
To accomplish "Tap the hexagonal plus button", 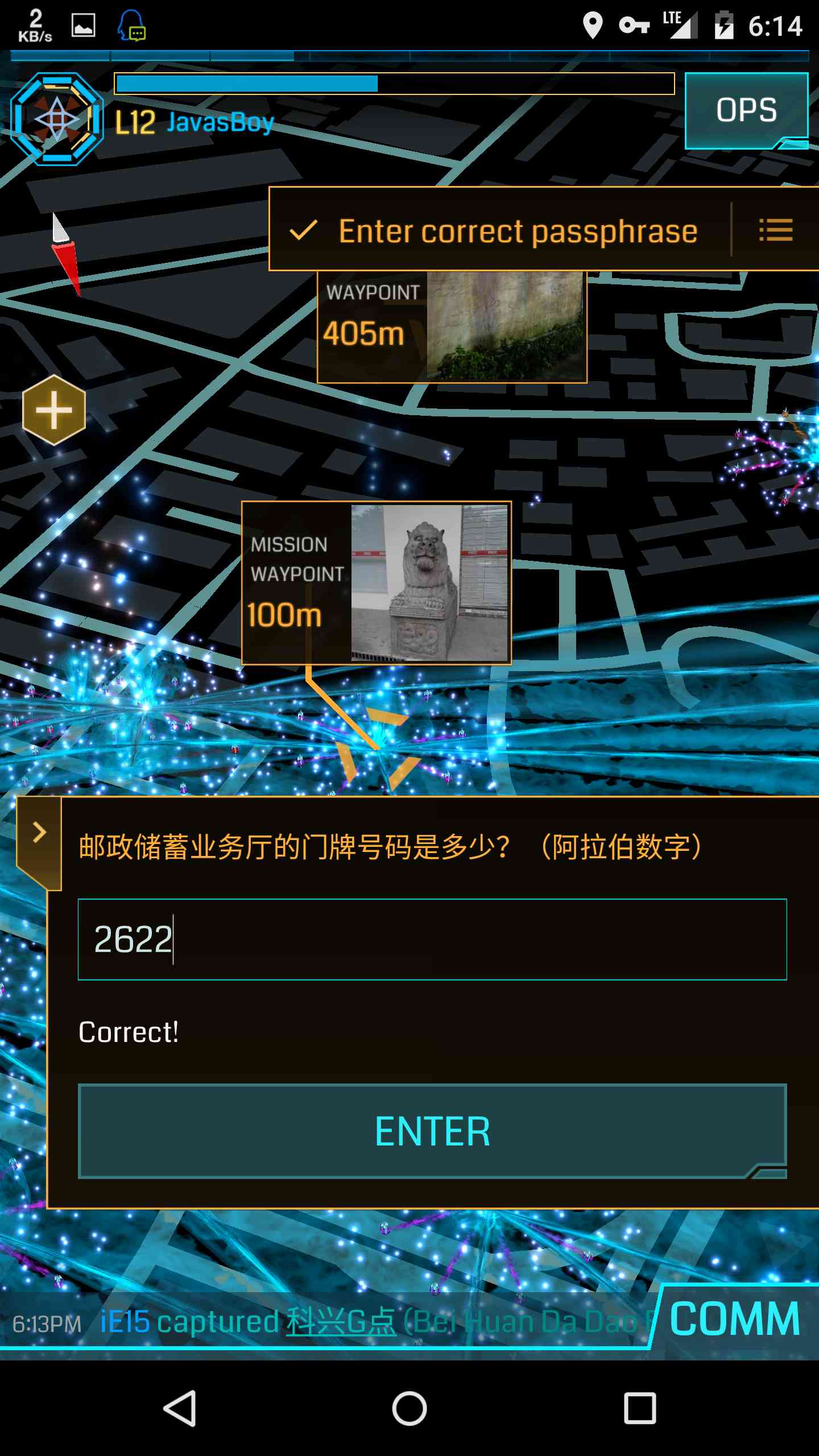I will point(54,410).
